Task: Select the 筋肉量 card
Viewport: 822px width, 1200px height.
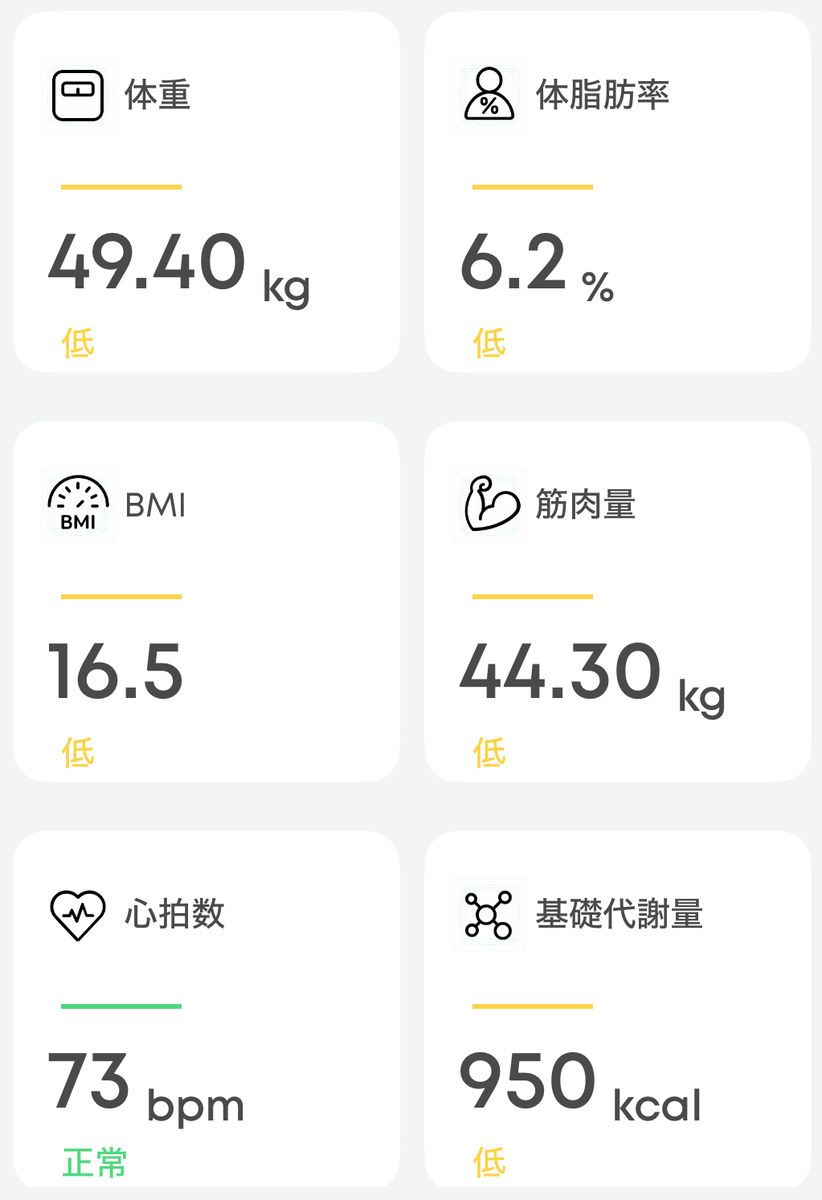Action: click(617, 601)
